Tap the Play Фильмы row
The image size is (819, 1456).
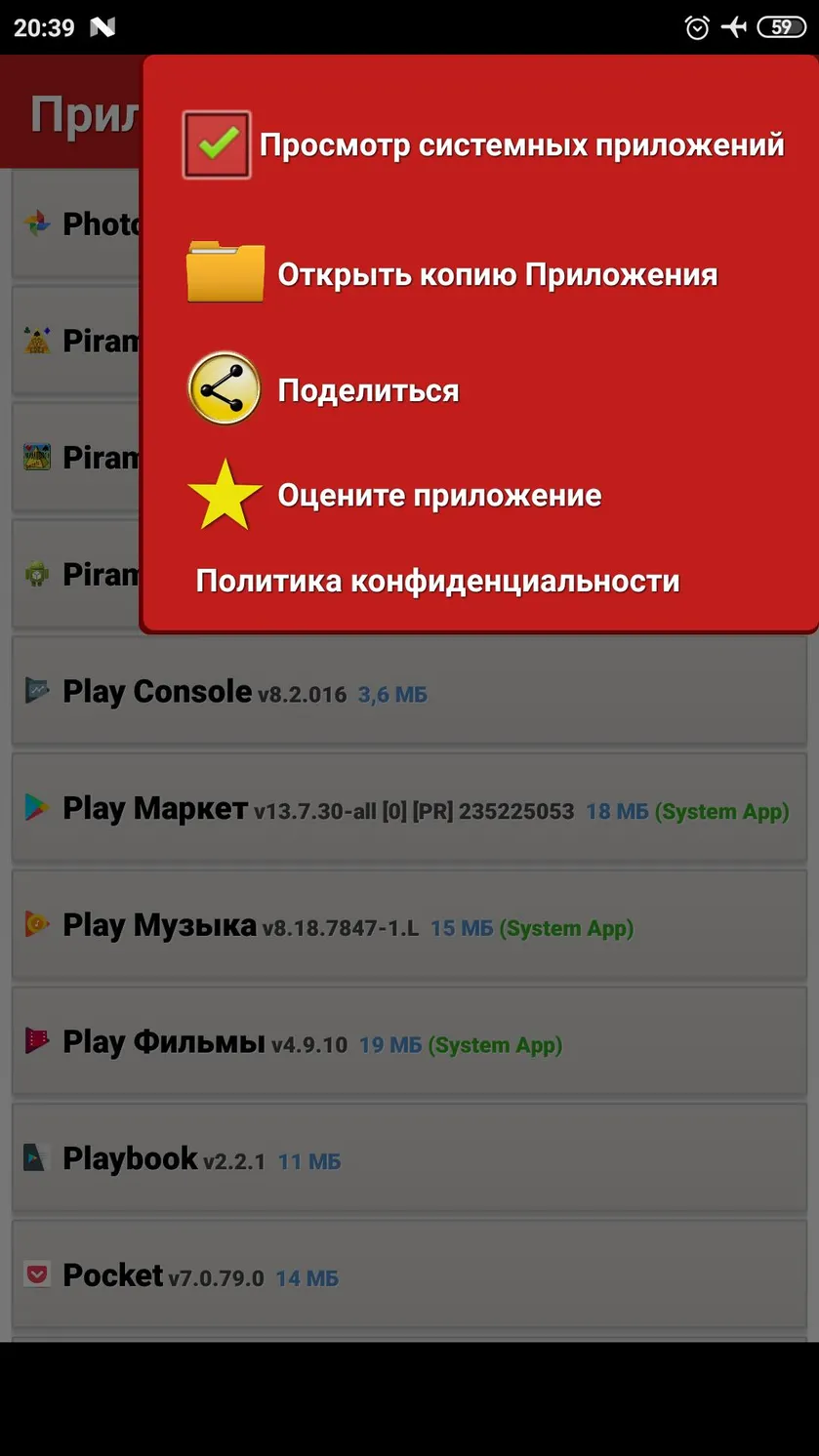[x=409, y=1042]
